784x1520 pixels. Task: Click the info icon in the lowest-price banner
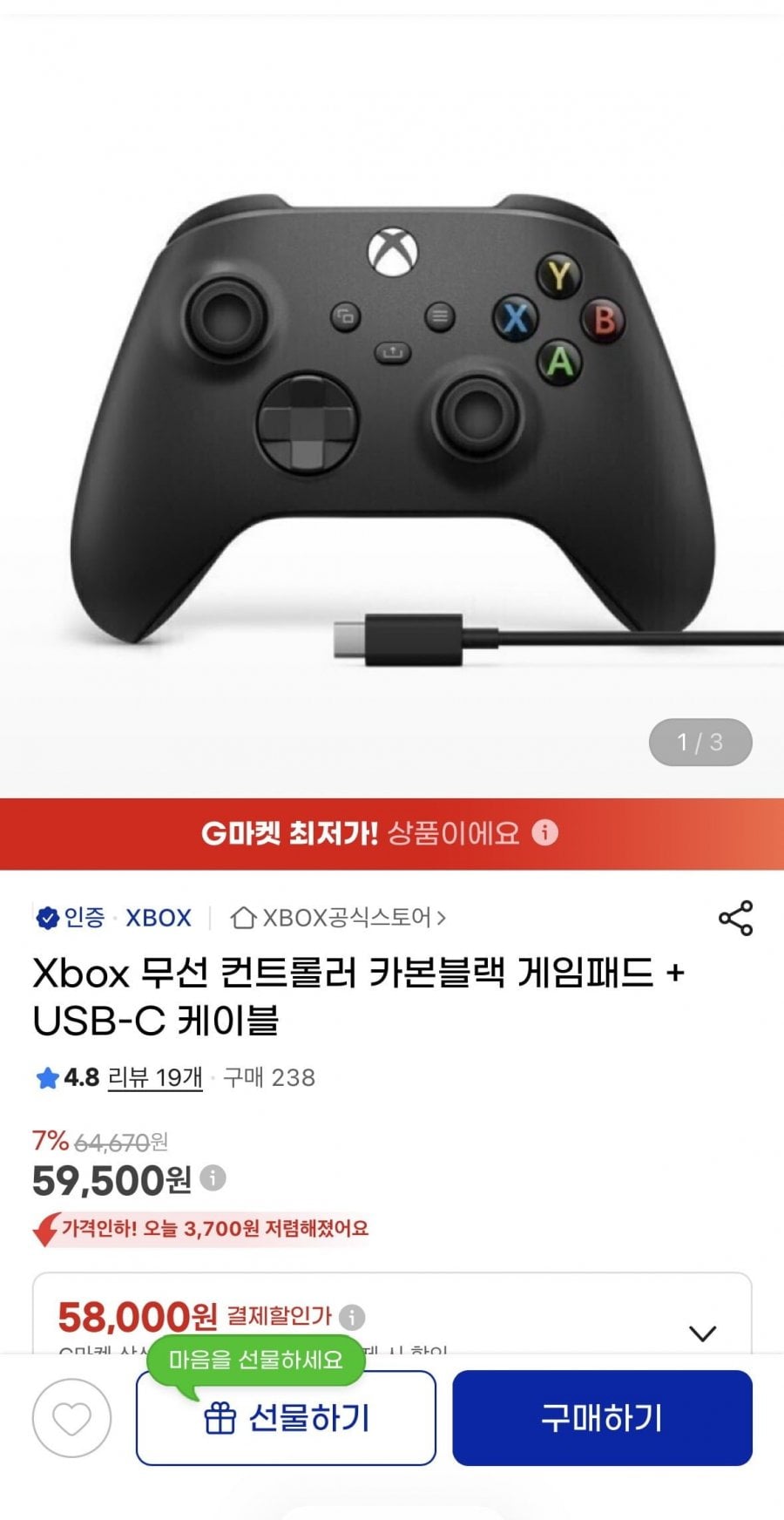(x=546, y=834)
